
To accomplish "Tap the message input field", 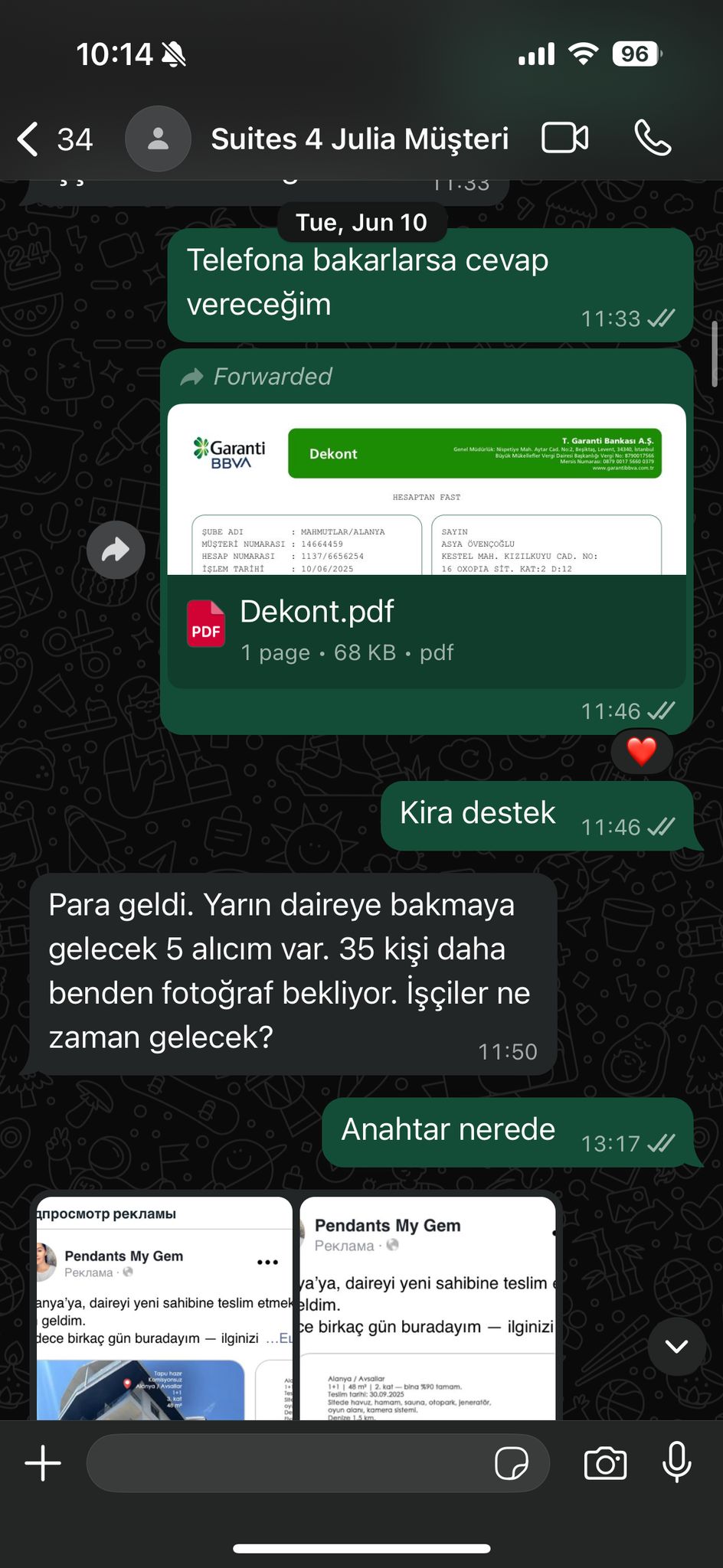I will [x=291, y=1462].
